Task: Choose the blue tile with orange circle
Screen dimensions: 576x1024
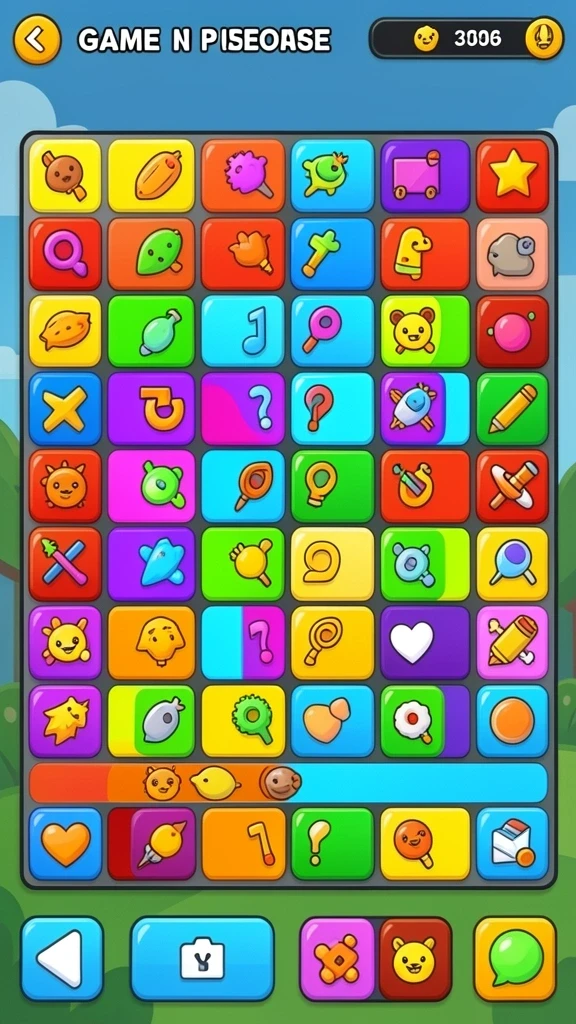Action: (513, 721)
